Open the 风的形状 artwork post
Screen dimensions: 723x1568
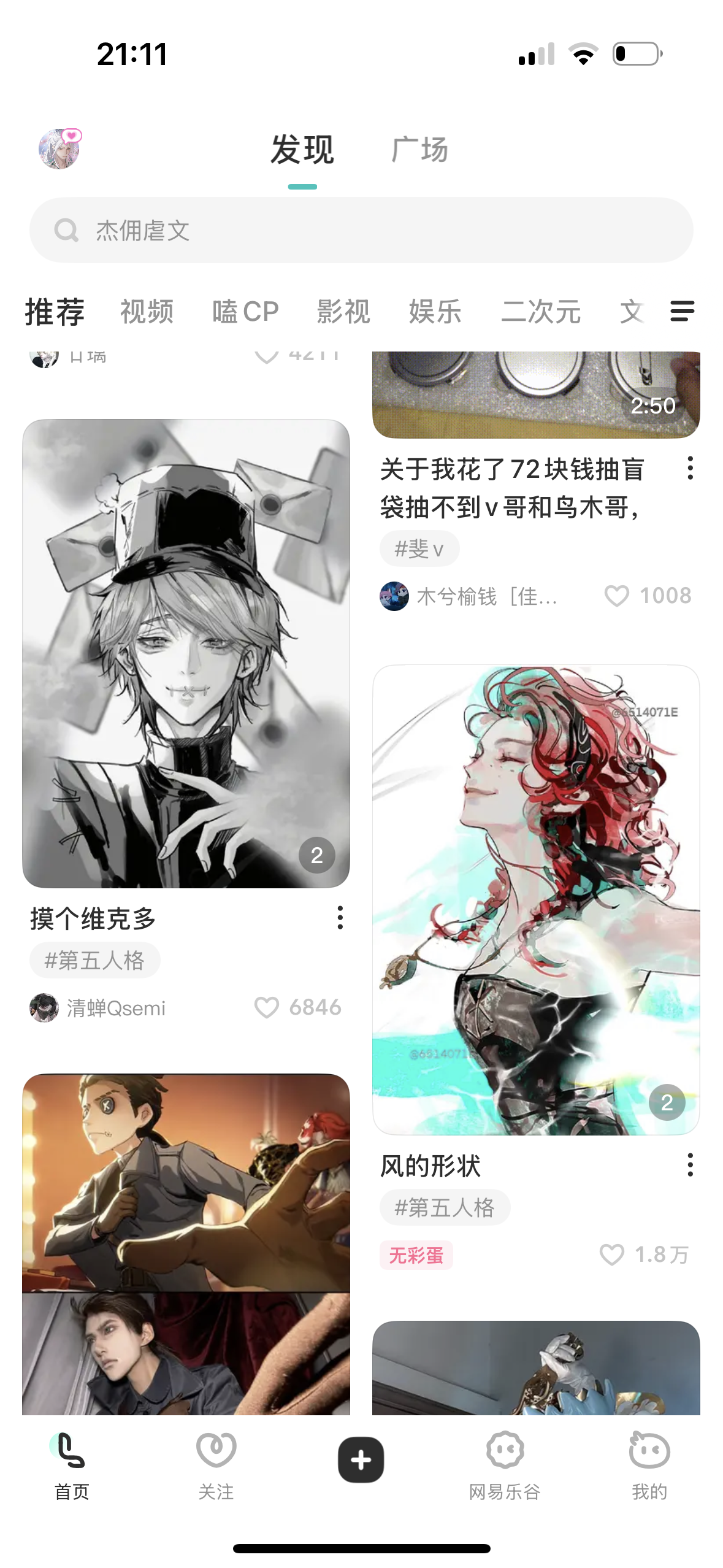536,900
